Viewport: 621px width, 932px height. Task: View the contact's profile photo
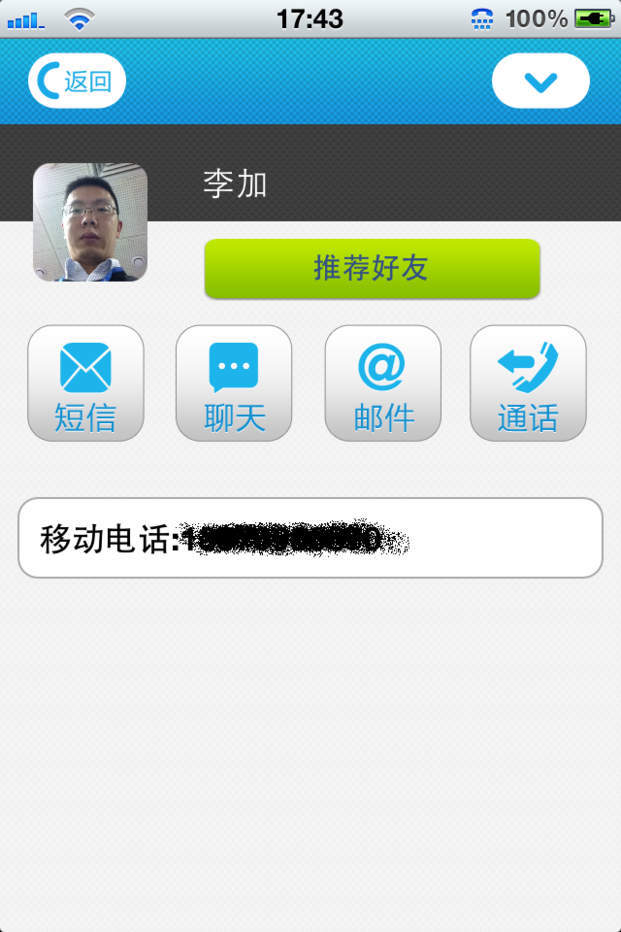[x=90, y=222]
